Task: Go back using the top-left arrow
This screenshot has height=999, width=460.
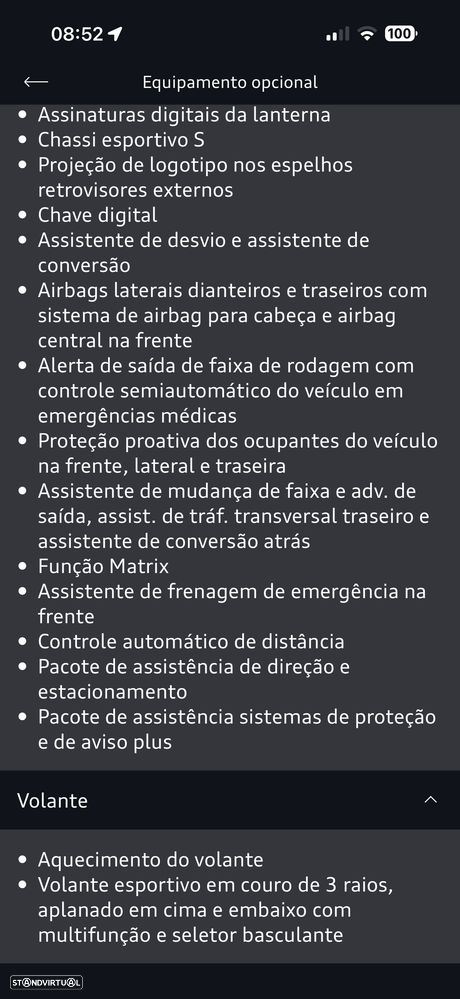Action: [36, 82]
